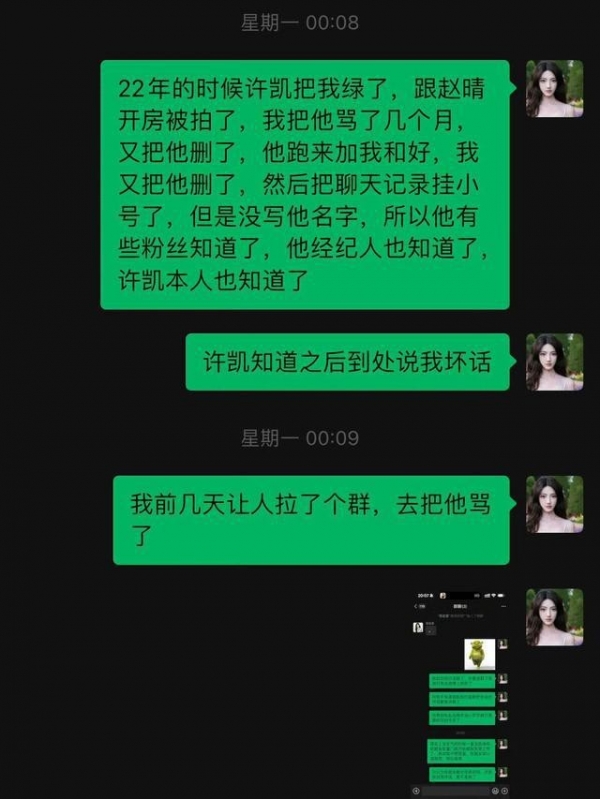Tap the avatar beside the screenshot image message
Viewport: 600px width, 799px height.
[554, 616]
